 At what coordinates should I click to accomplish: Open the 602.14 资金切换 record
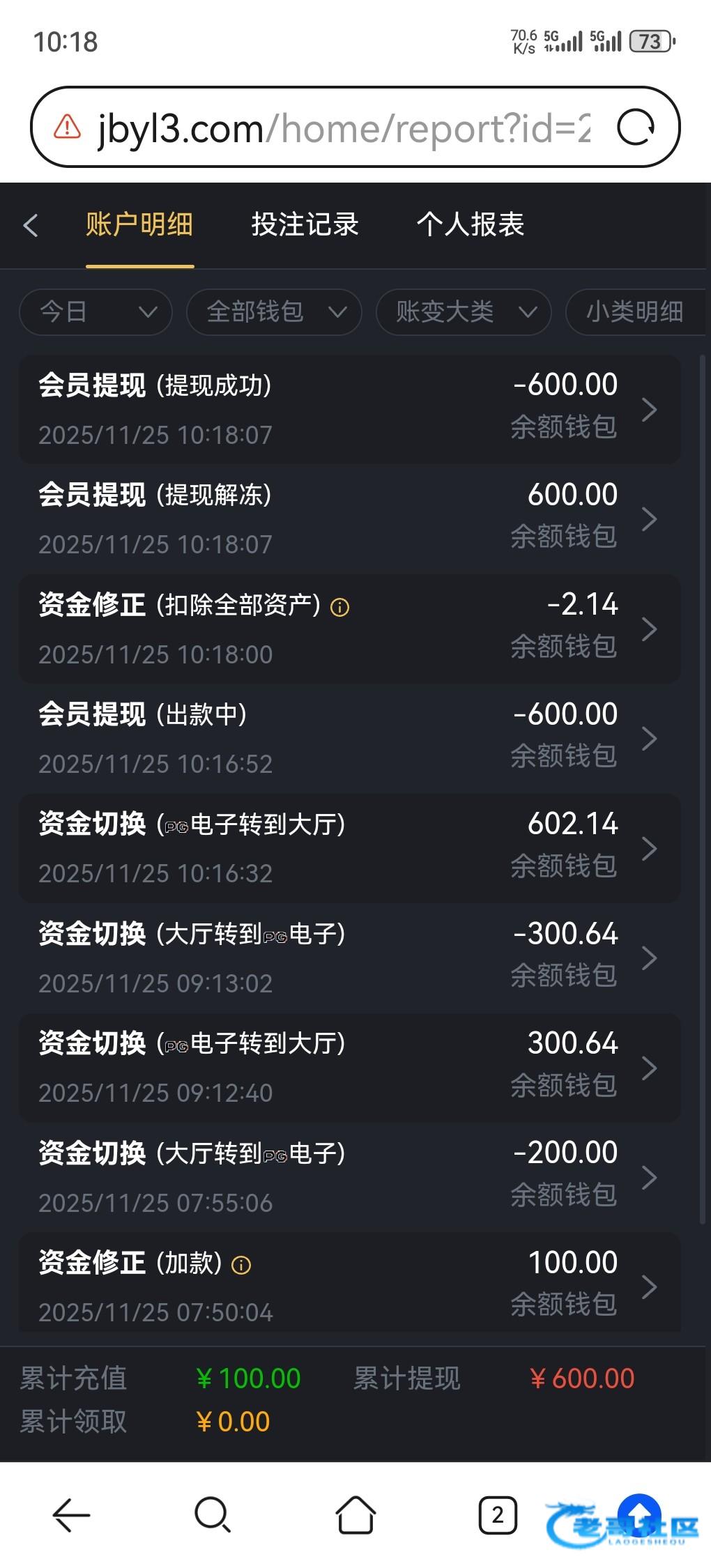click(x=349, y=848)
